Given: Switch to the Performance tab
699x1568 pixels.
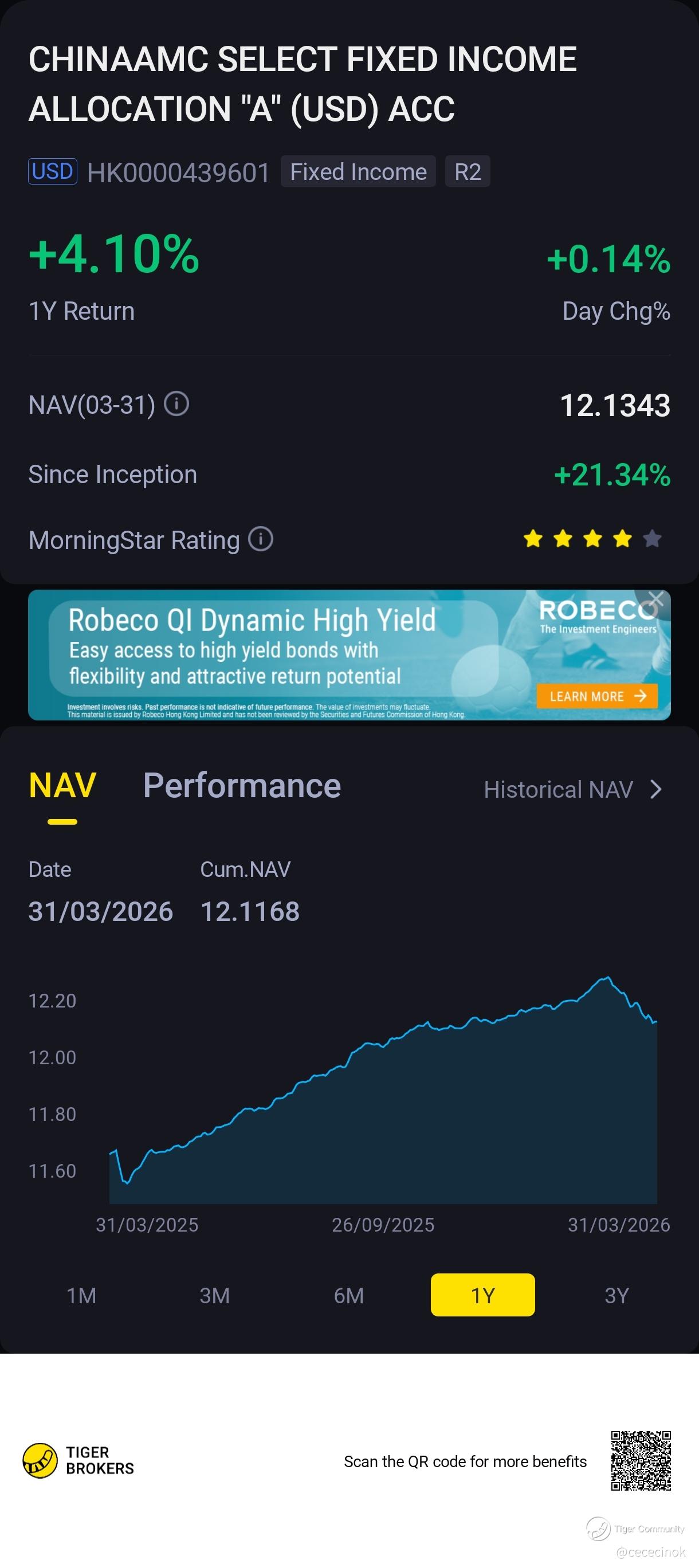Looking at the screenshot, I should tap(242, 786).
